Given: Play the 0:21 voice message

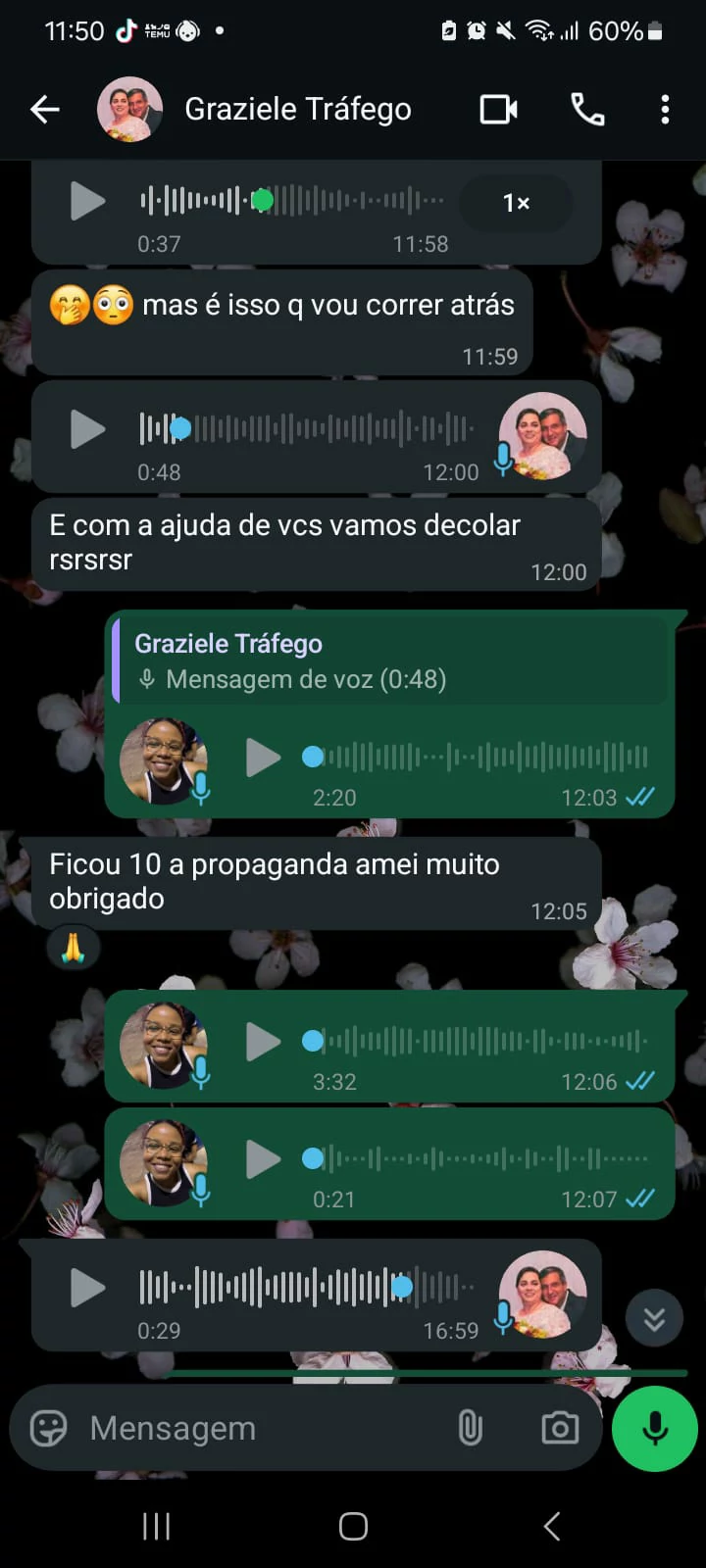Looking at the screenshot, I should click(262, 1159).
